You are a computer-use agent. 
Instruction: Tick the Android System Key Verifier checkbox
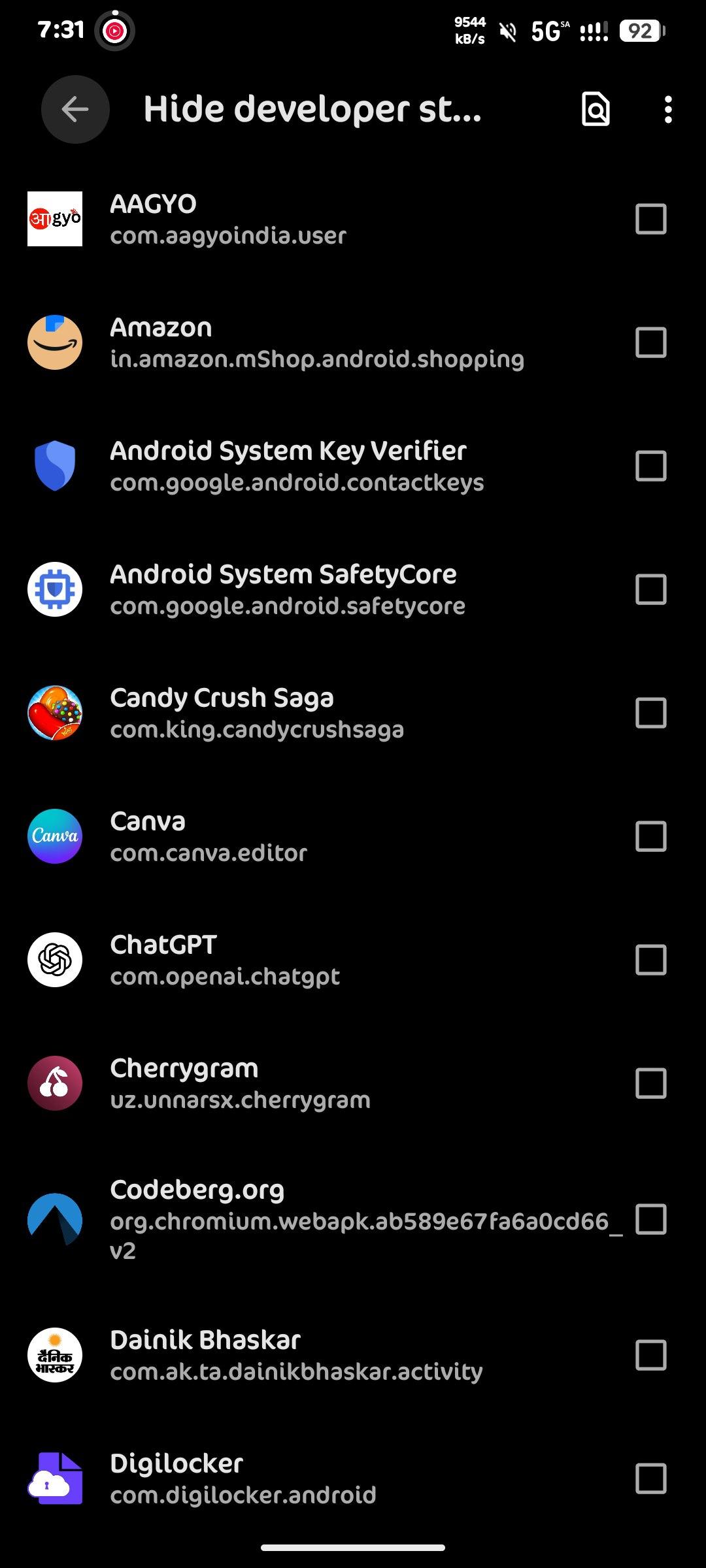pos(650,466)
